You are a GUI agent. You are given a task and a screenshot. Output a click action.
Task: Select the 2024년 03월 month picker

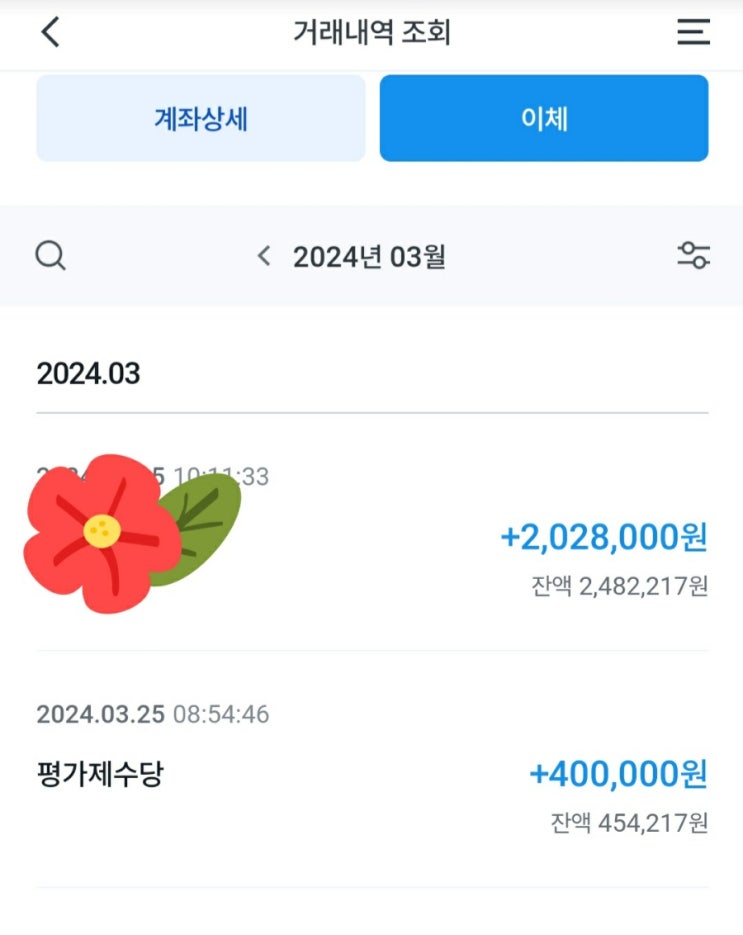tap(369, 257)
